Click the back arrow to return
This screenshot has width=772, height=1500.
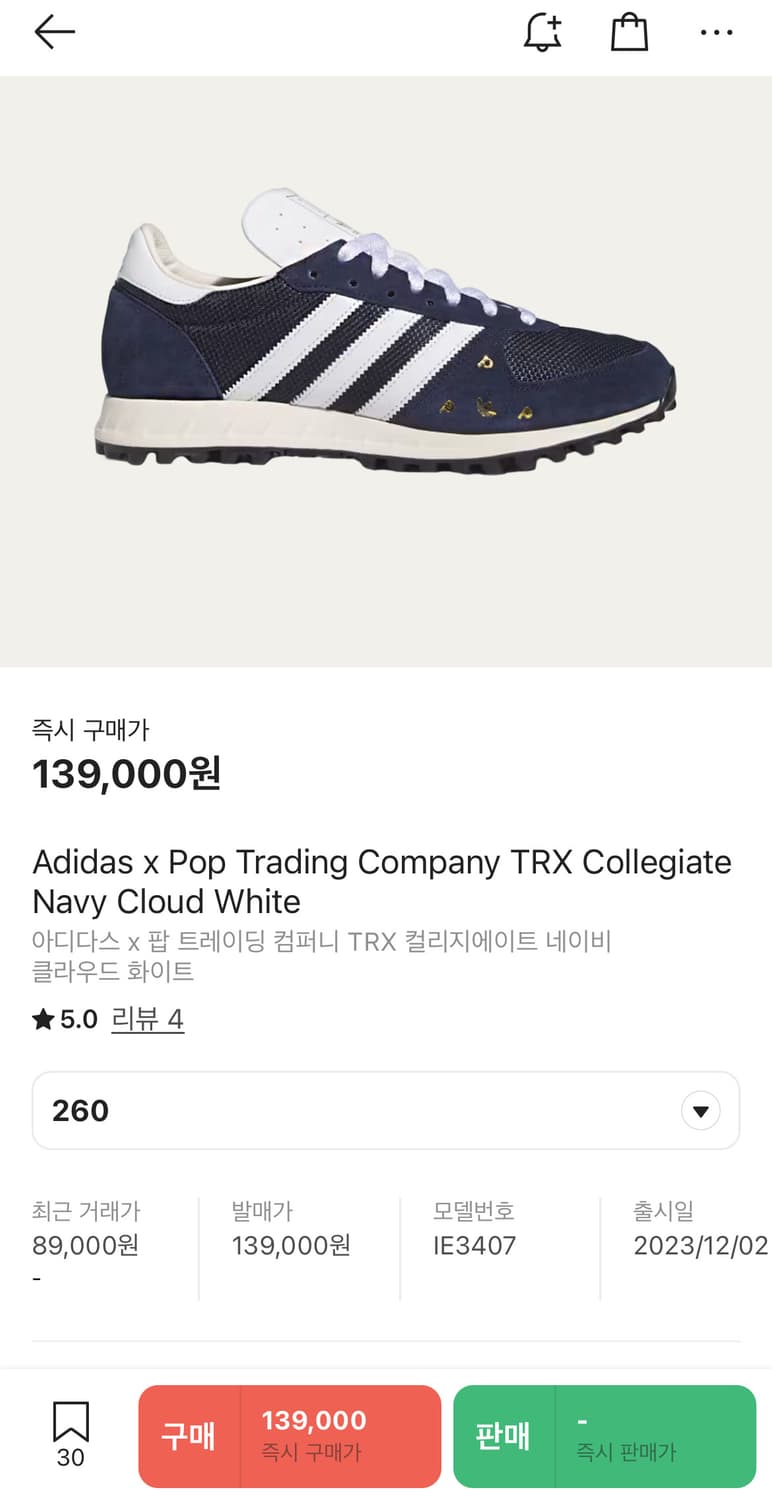[54, 31]
